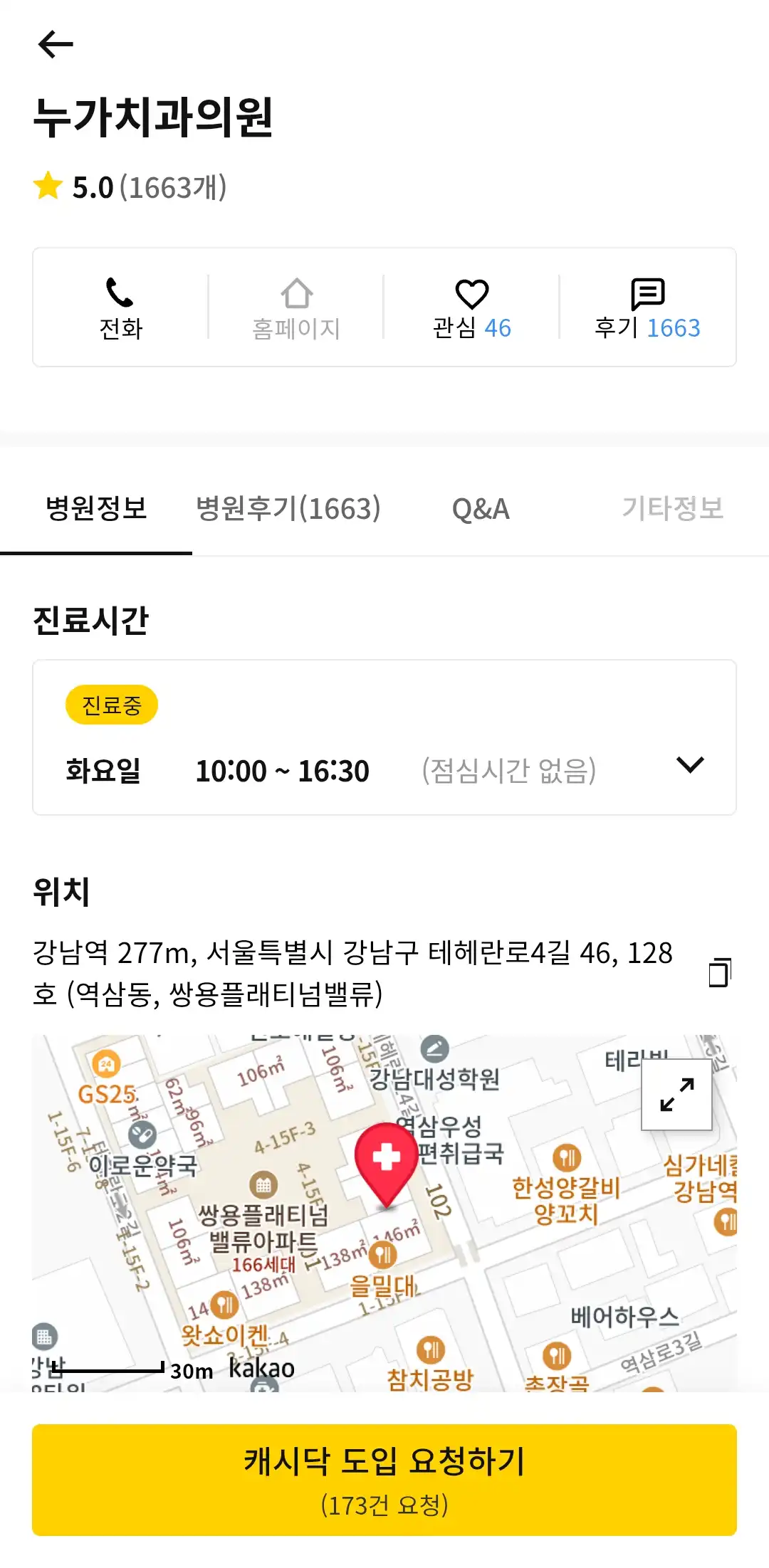This screenshot has height=1568, width=769.
Task: Open the homepage icon
Action: [x=296, y=305]
